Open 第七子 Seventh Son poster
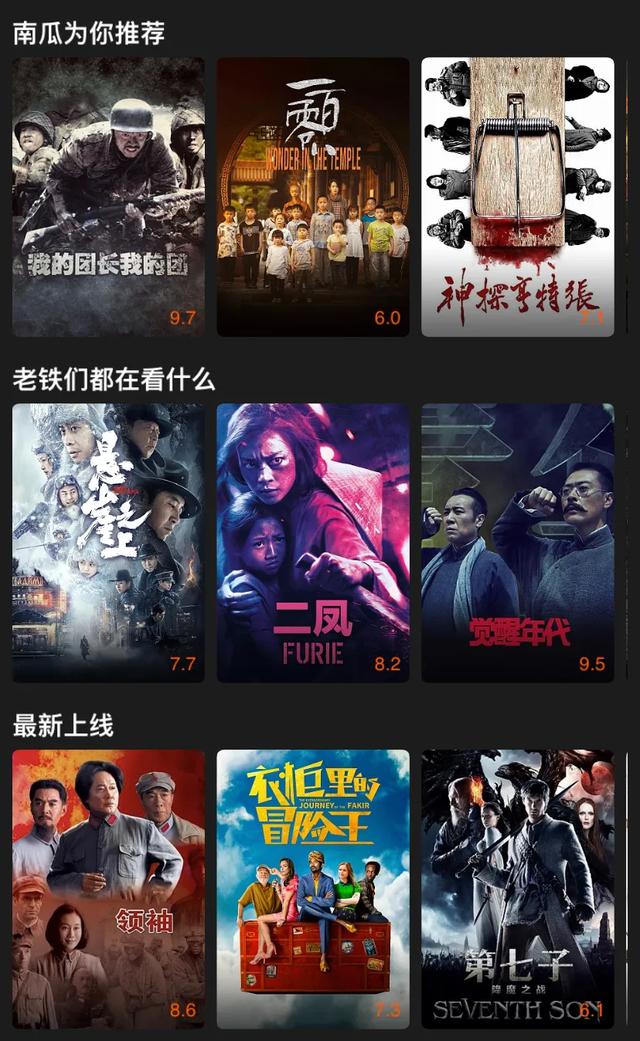The height and width of the screenshot is (1041, 640). 517,889
